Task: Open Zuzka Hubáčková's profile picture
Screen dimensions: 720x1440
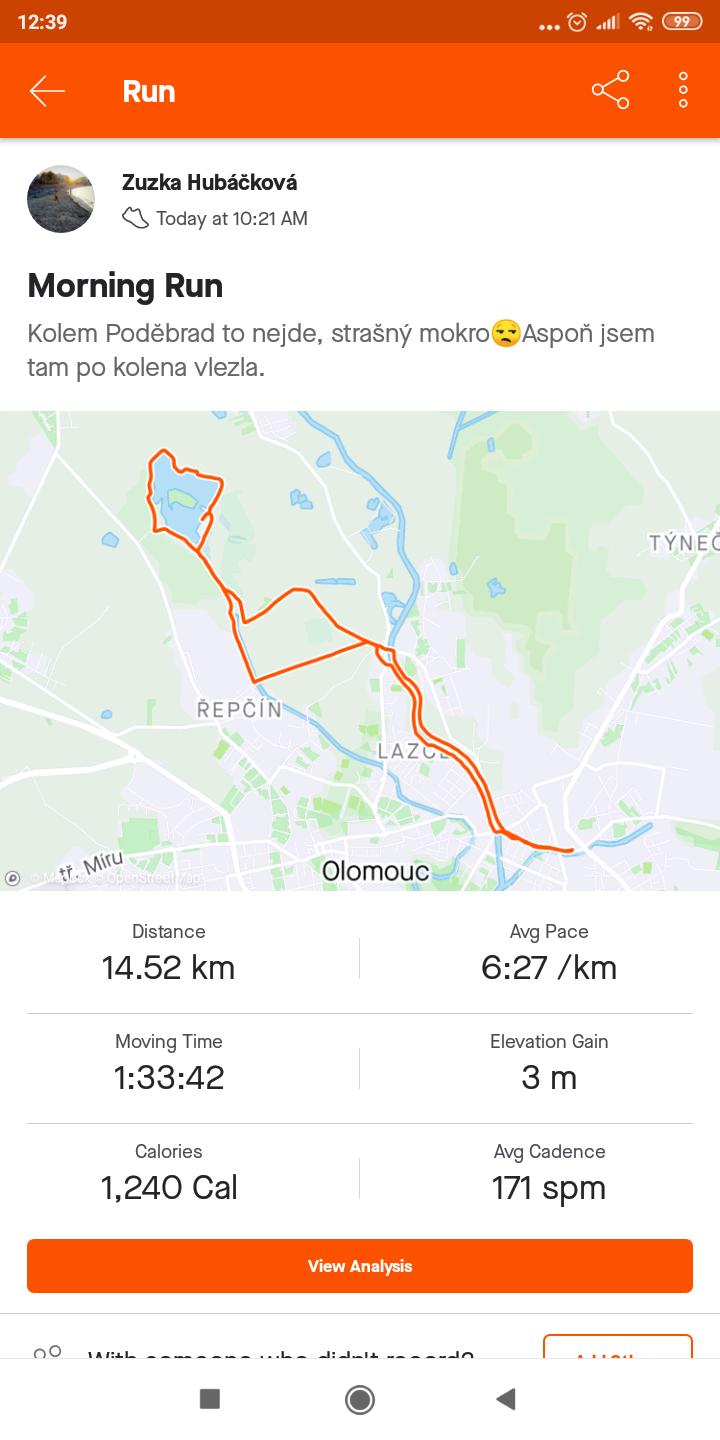Action: 61,199
